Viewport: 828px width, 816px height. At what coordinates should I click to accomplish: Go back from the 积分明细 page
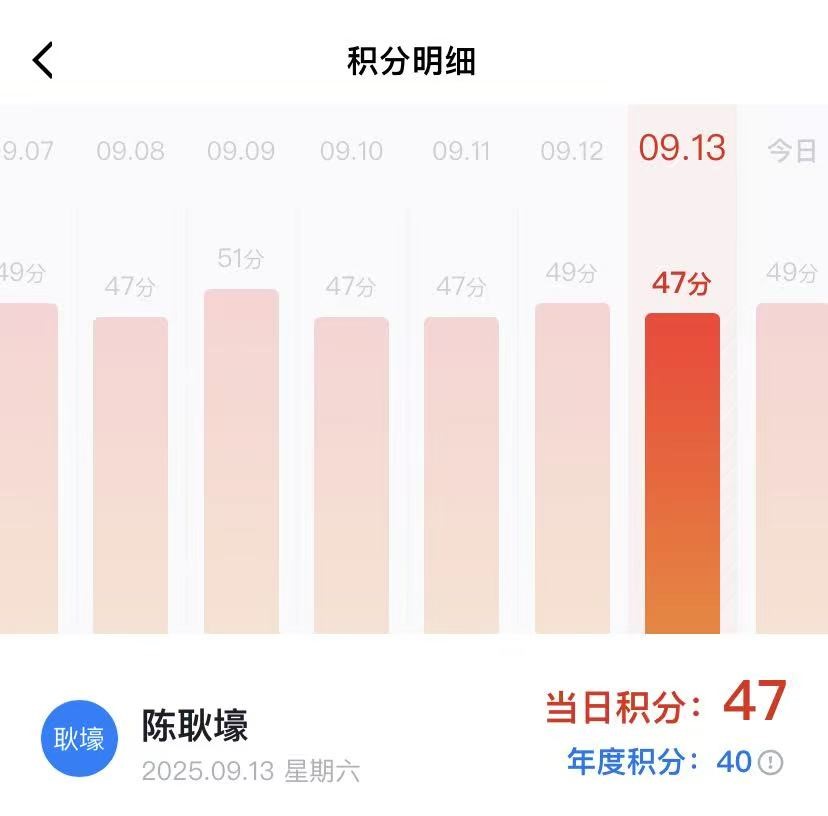pos(42,61)
